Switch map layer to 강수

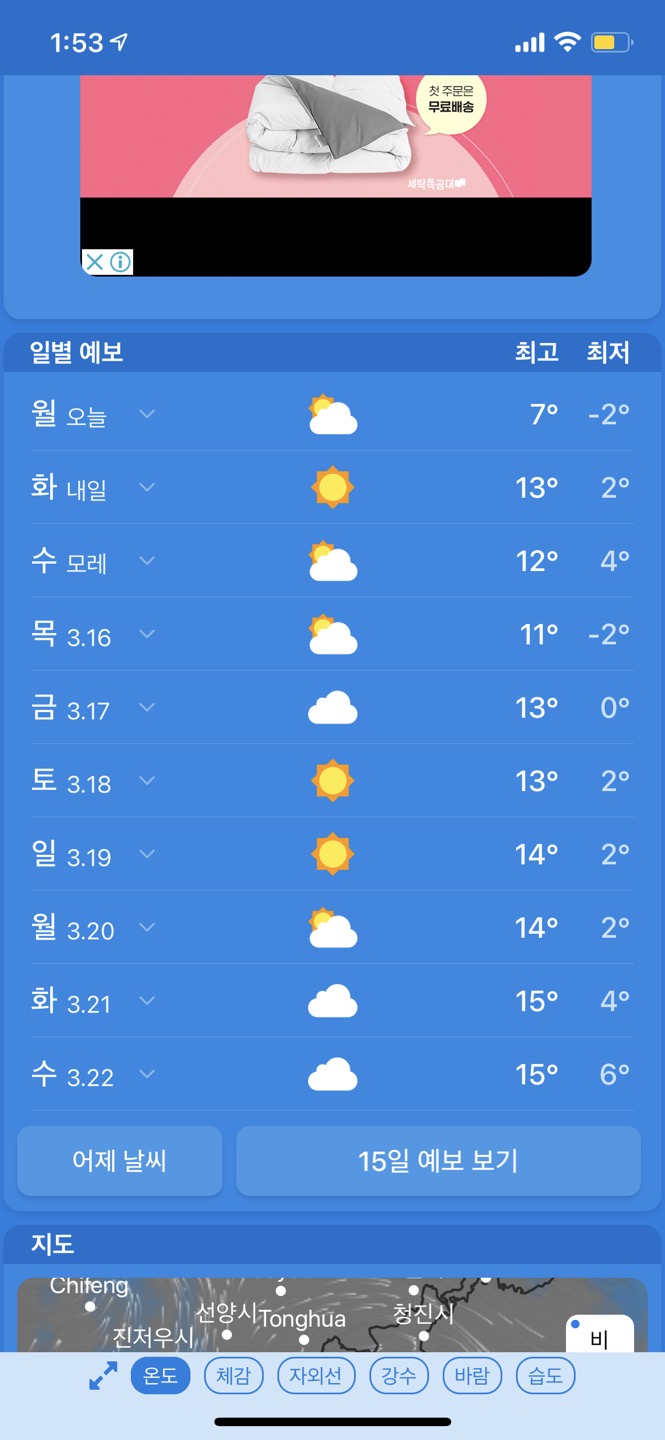coord(399,1377)
